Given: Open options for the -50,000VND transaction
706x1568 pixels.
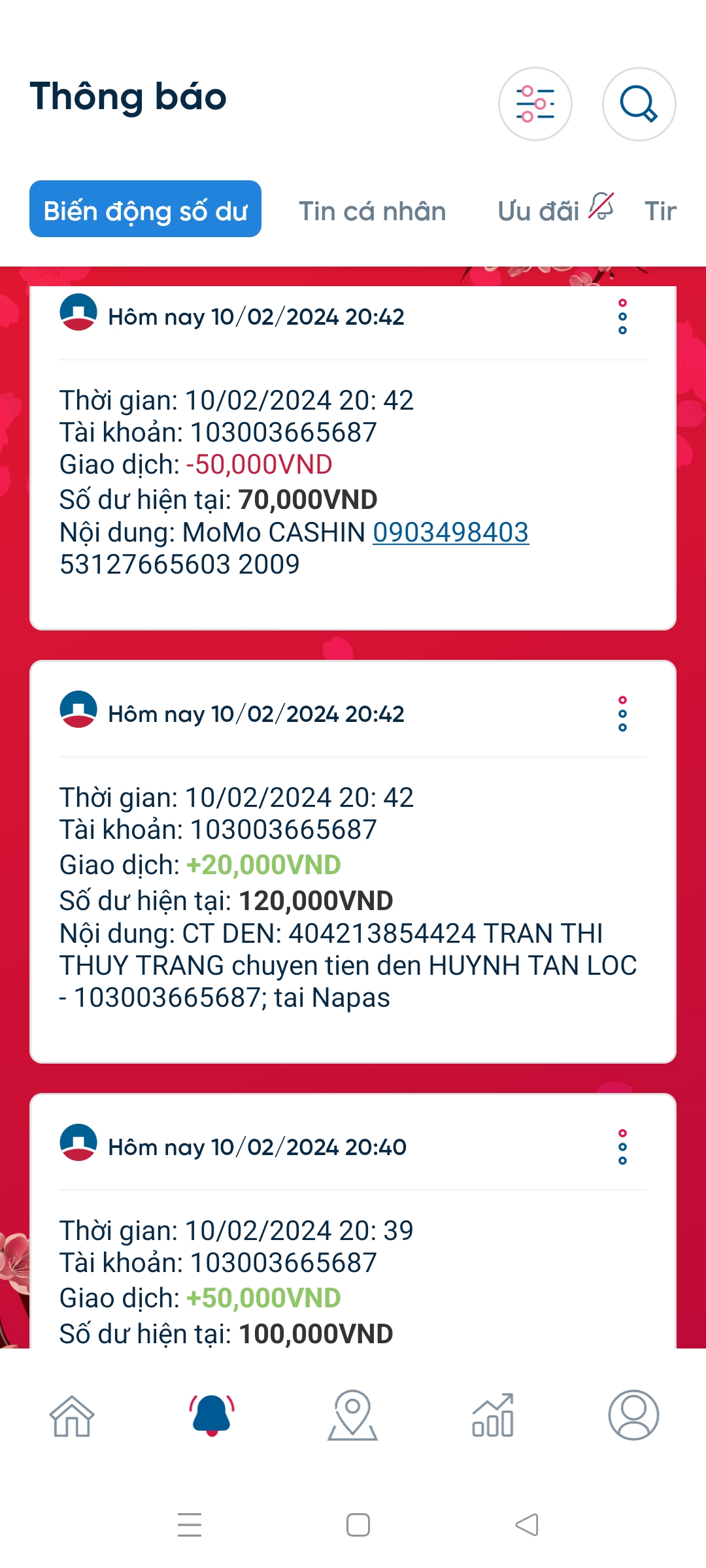Looking at the screenshot, I should click(x=622, y=317).
